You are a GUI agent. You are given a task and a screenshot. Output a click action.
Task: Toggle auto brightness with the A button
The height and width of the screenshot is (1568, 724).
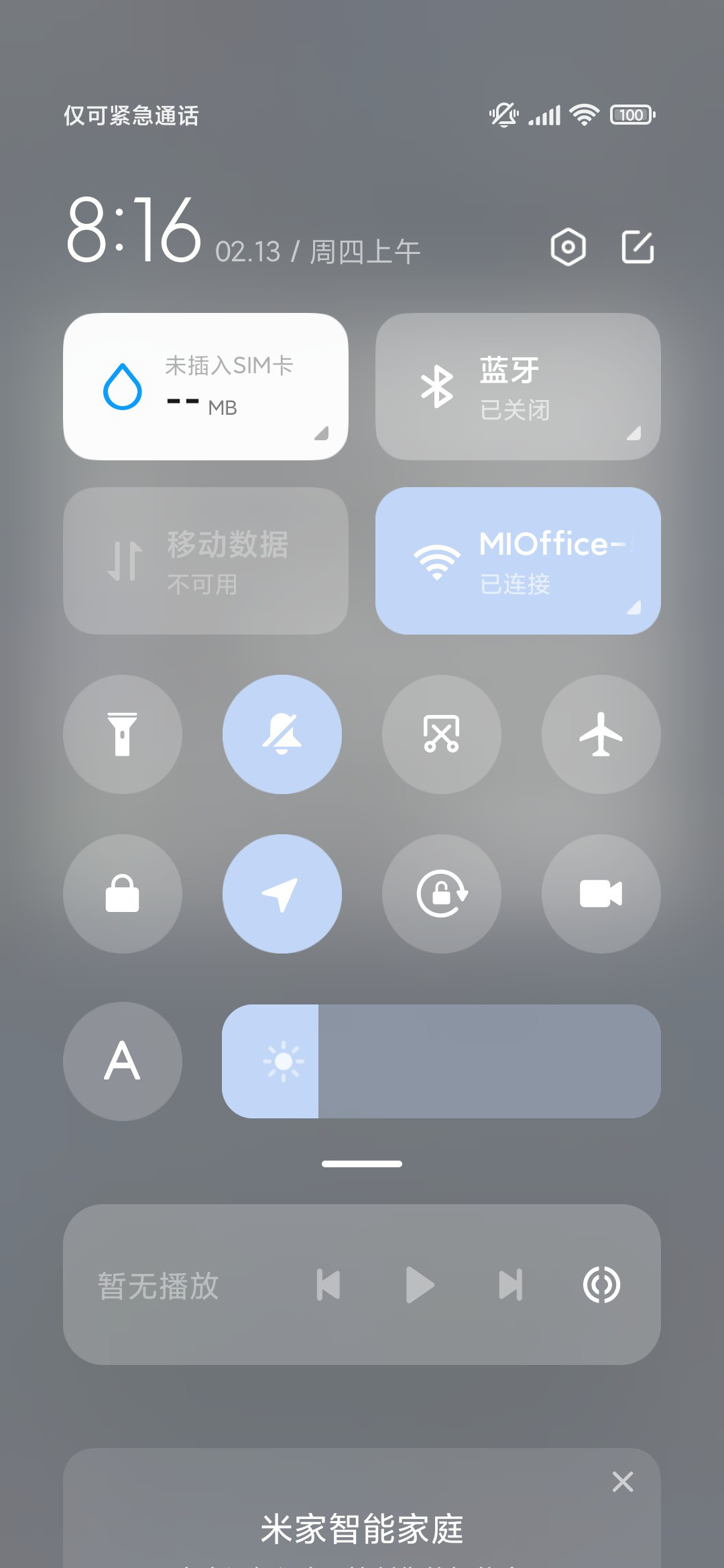[123, 1061]
